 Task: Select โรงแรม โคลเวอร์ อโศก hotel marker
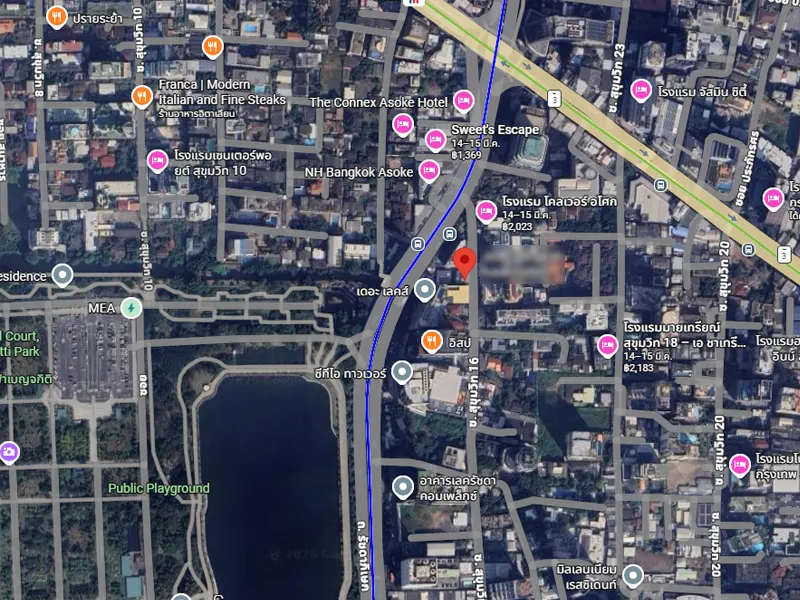coord(486,210)
